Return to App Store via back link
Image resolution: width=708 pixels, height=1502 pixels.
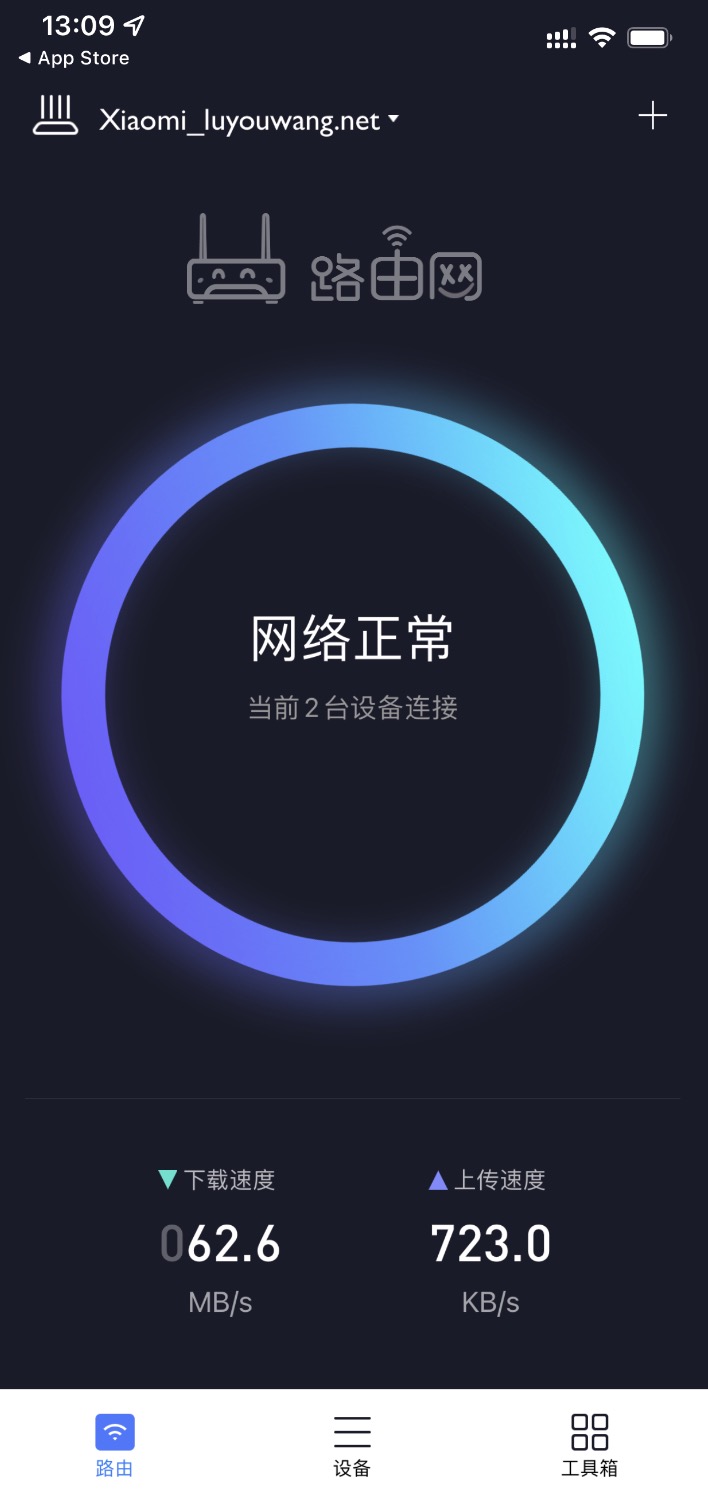point(74,58)
